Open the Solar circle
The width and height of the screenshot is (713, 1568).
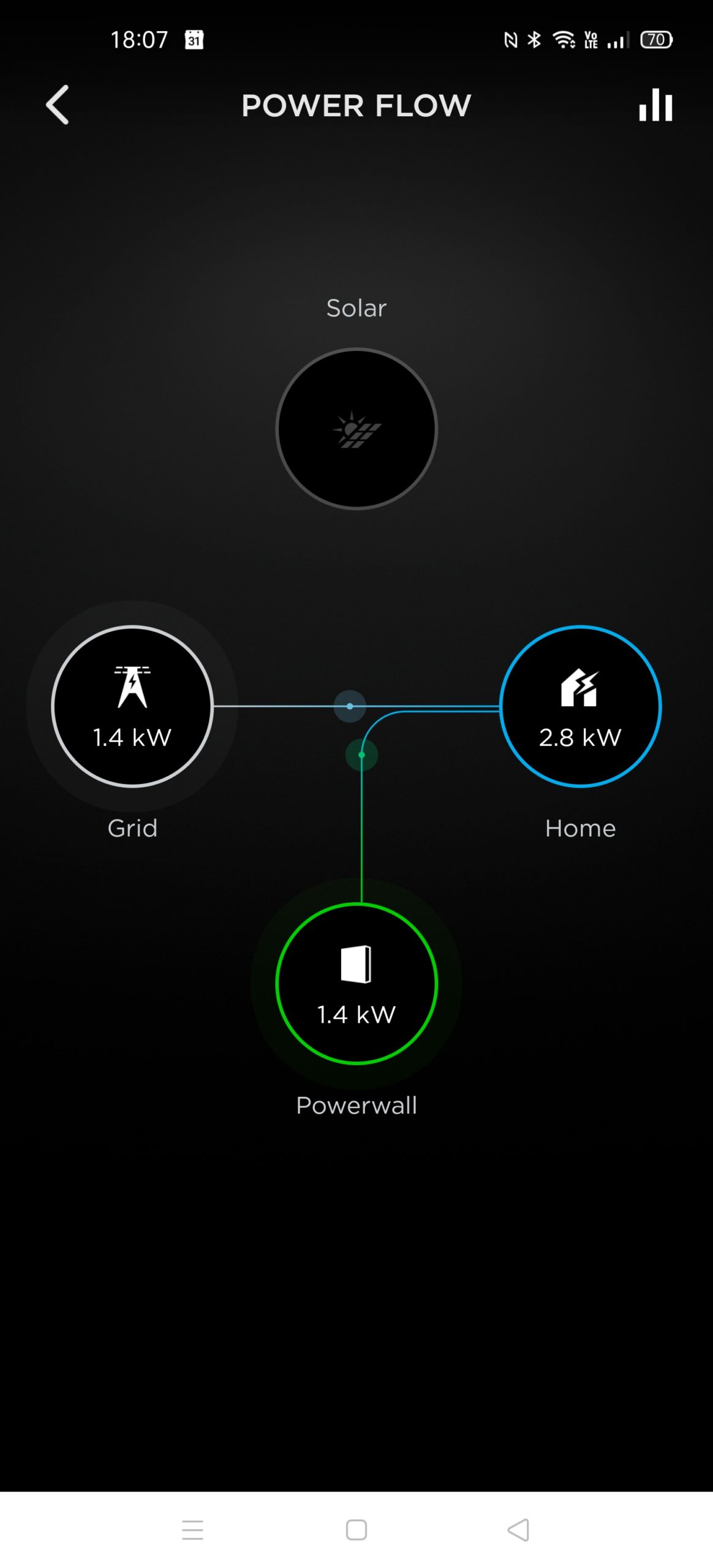pyautogui.click(x=356, y=429)
